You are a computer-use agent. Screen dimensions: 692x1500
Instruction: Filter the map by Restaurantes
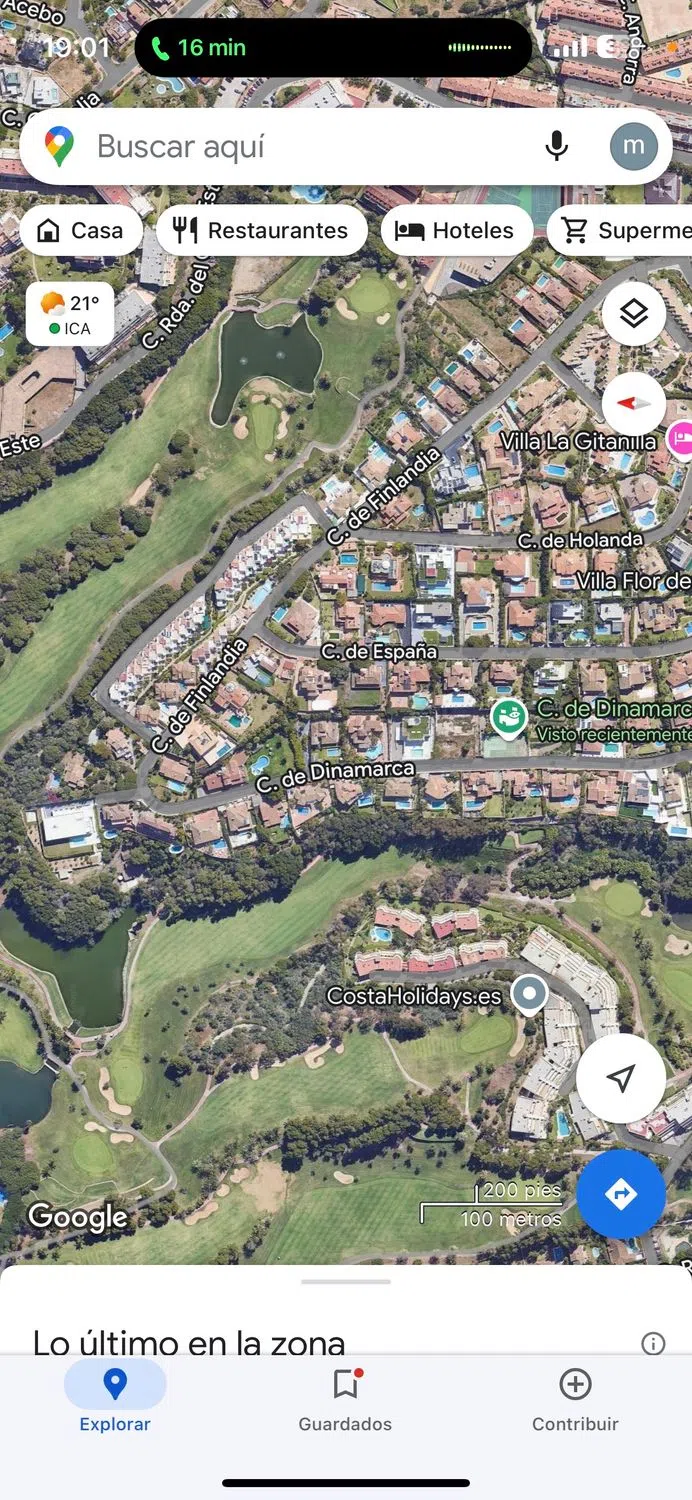point(260,231)
